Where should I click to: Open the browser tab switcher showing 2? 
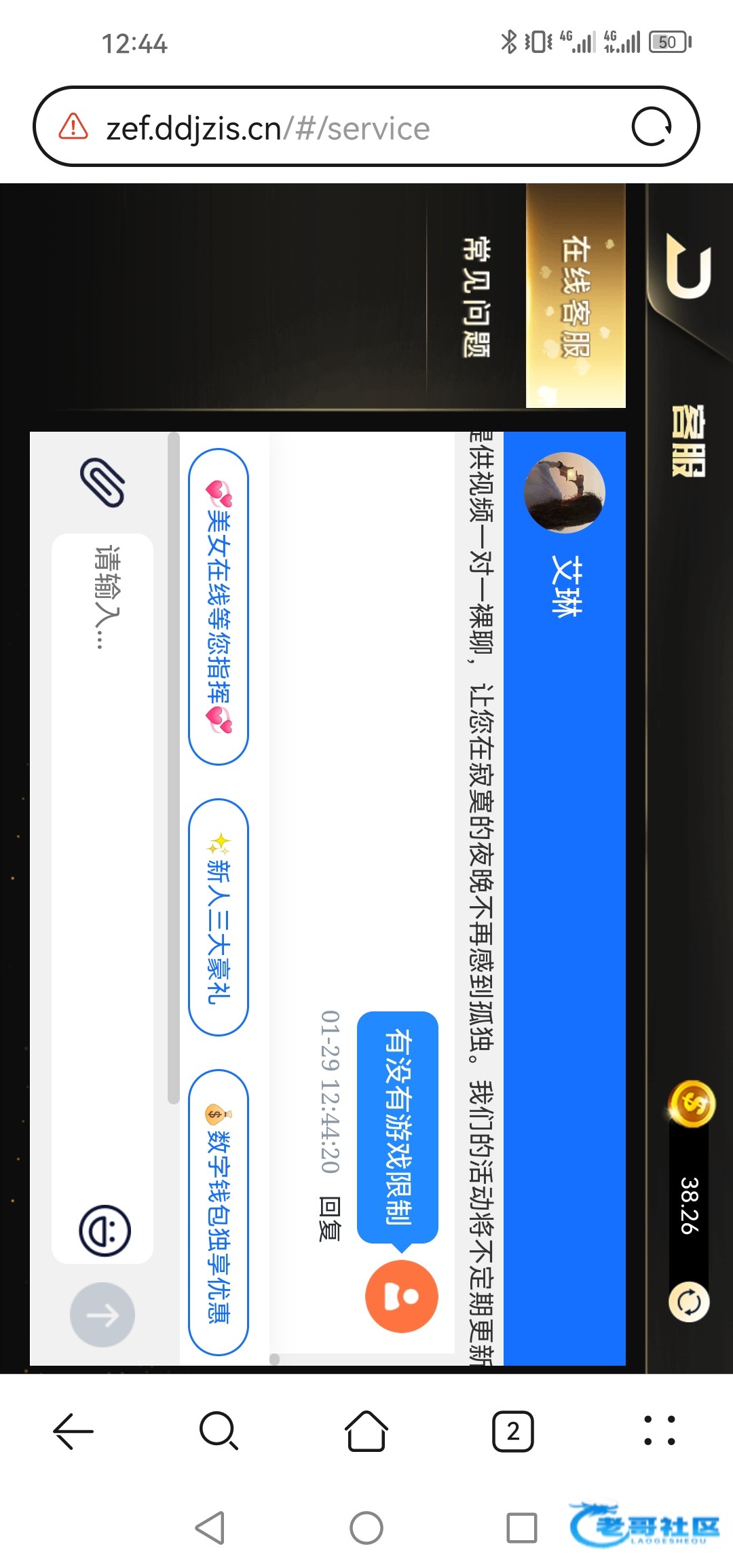(512, 1431)
